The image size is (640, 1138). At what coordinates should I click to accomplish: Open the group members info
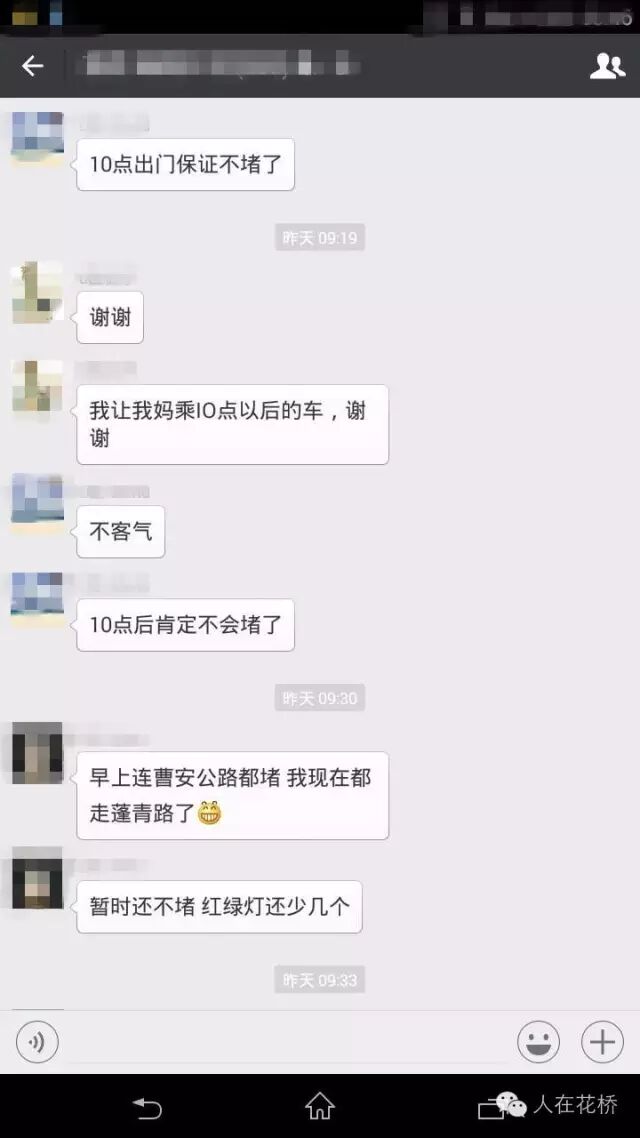607,66
